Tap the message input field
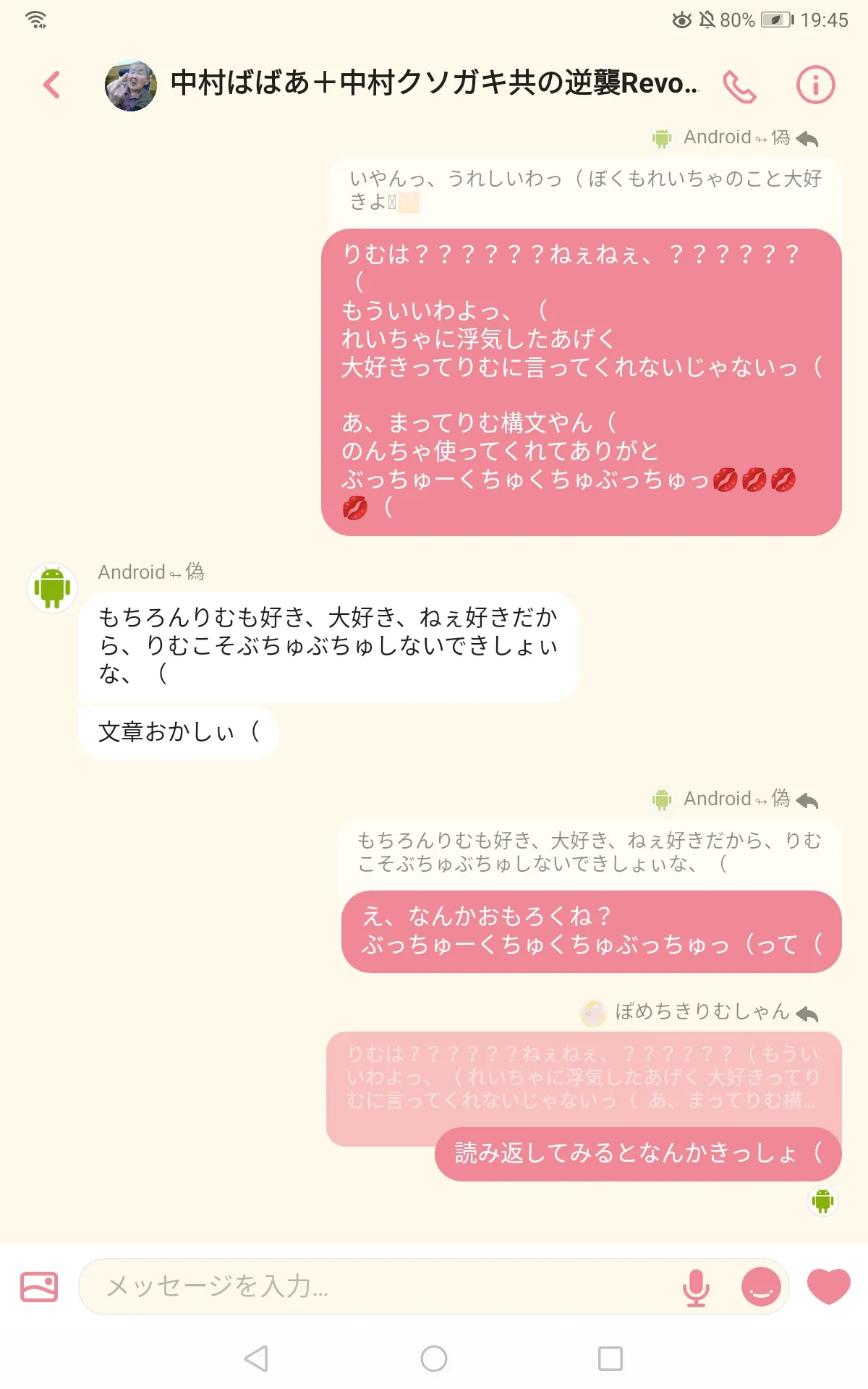 coord(391,1286)
